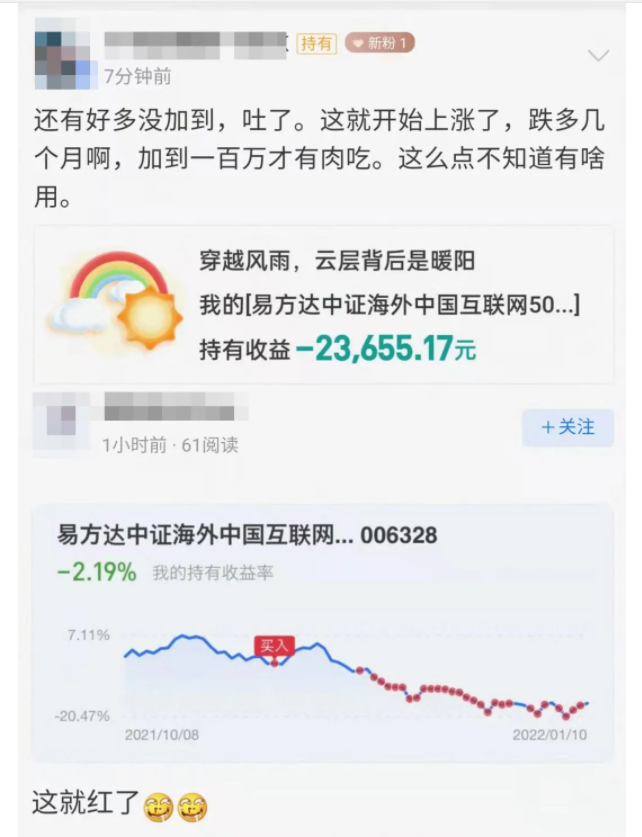View the profile of the 61阅读 poster

point(61,421)
